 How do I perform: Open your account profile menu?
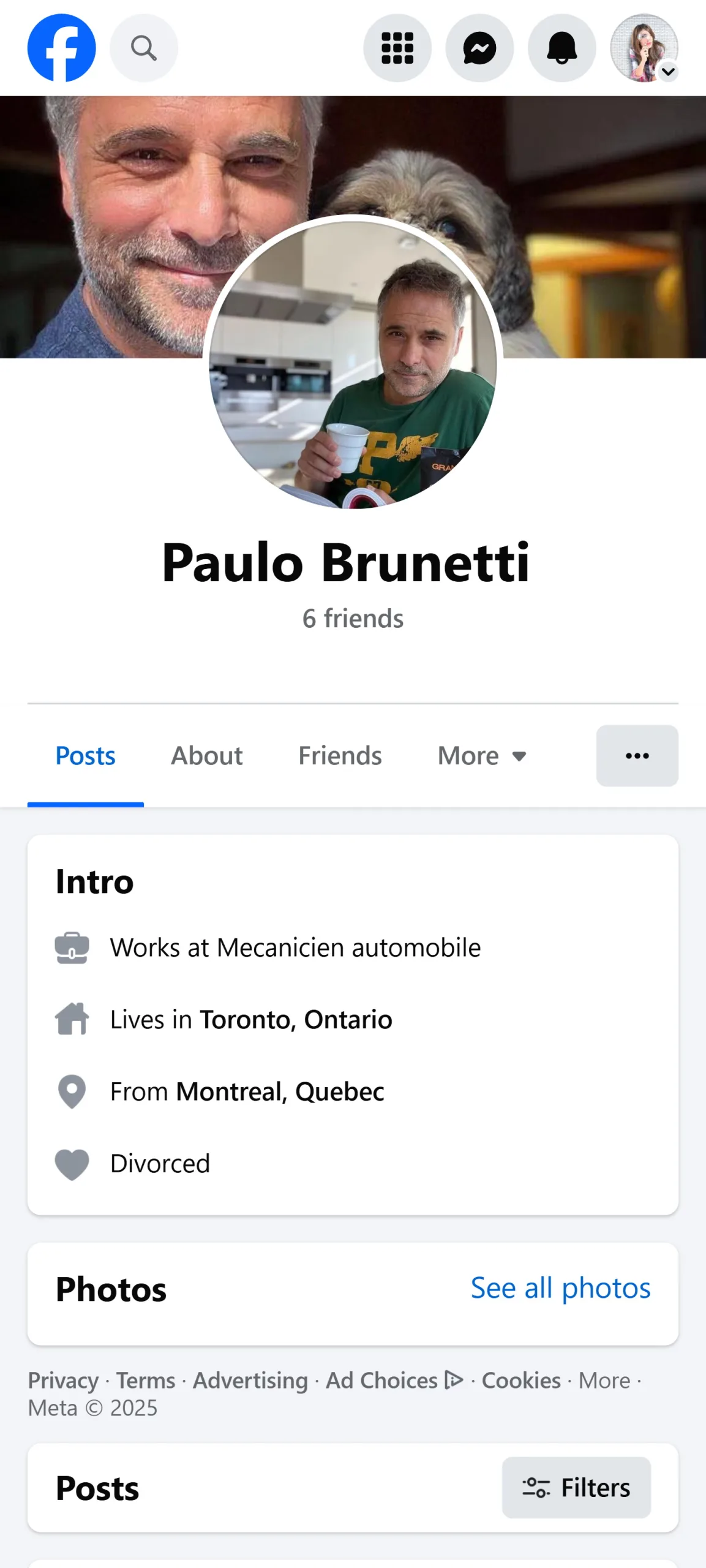644,48
